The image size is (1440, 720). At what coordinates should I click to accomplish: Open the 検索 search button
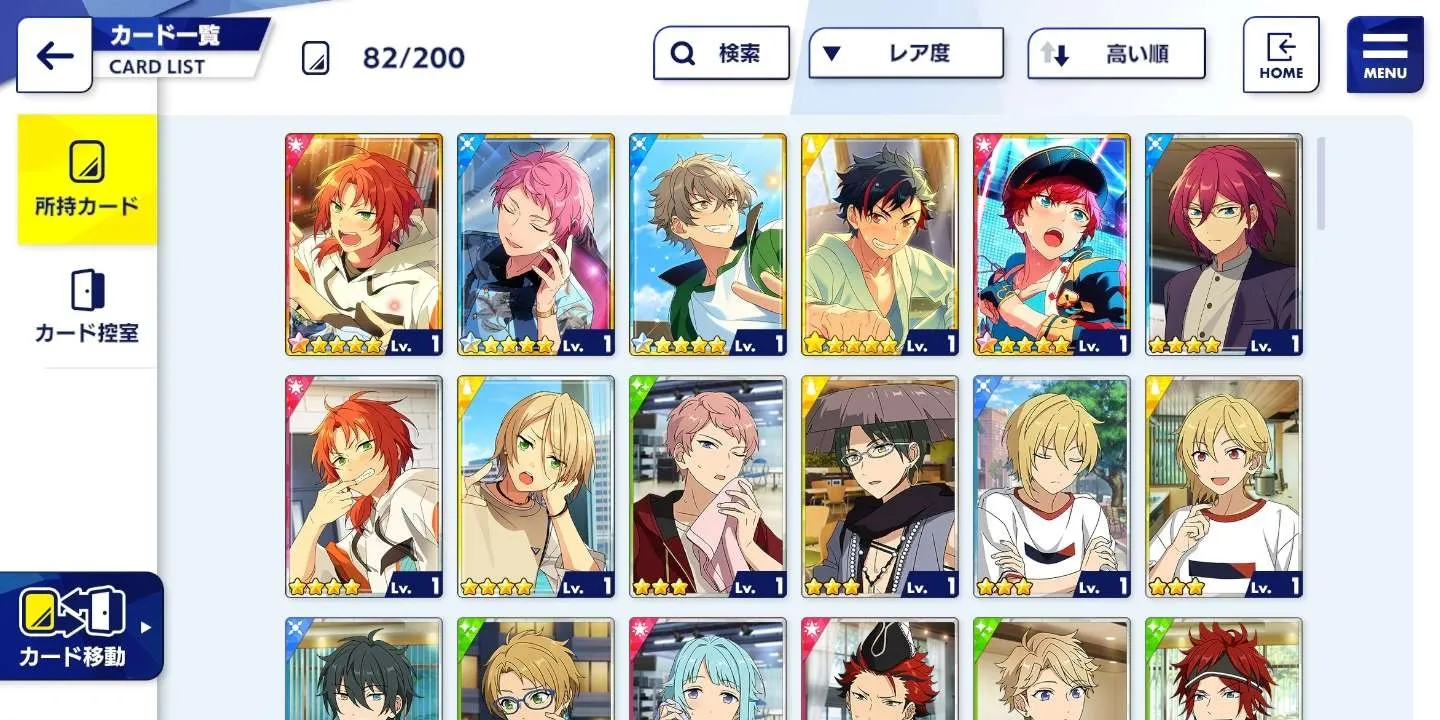(721, 53)
